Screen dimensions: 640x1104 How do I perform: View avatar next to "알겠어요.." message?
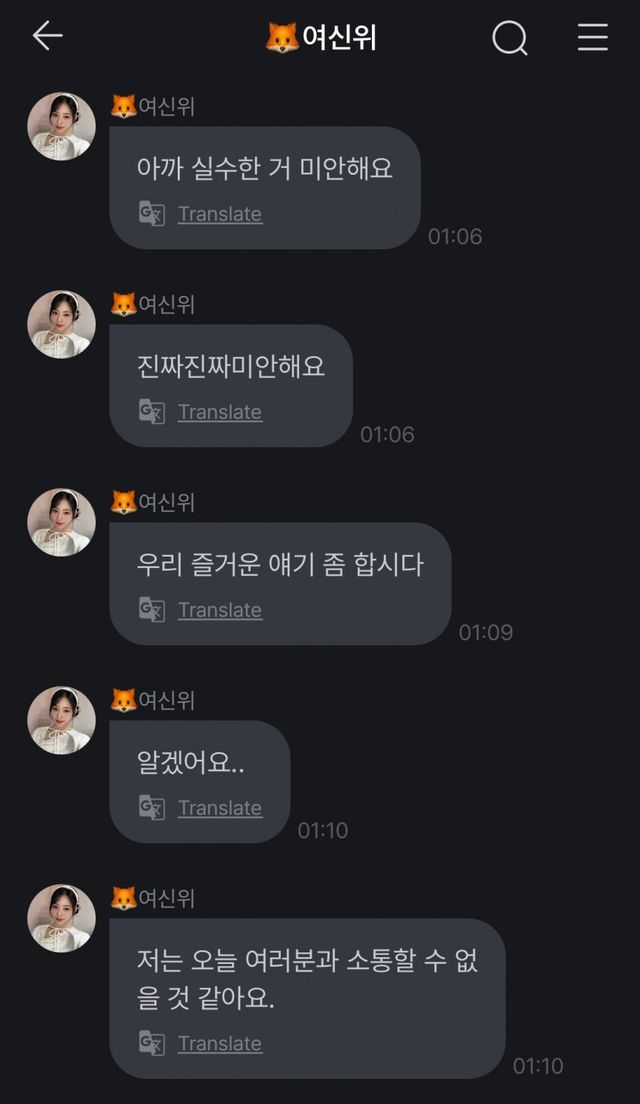(x=62, y=721)
